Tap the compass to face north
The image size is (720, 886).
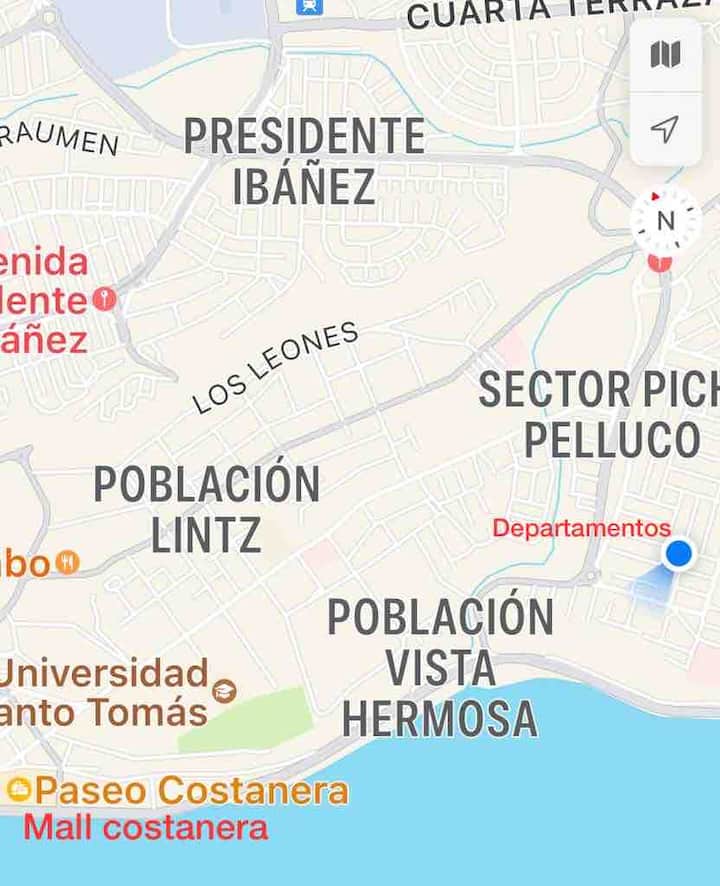(x=666, y=221)
